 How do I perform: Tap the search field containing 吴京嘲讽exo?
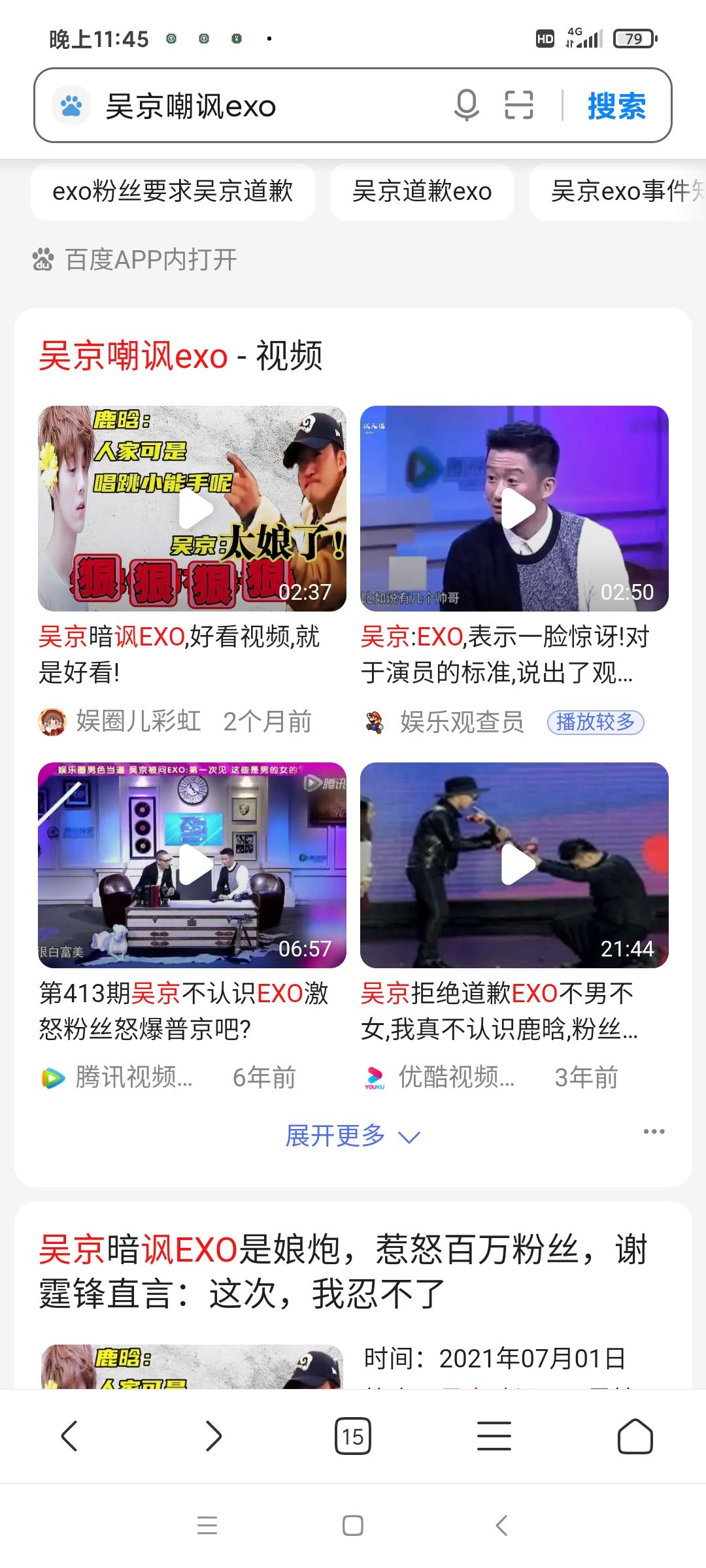[261, 106]
